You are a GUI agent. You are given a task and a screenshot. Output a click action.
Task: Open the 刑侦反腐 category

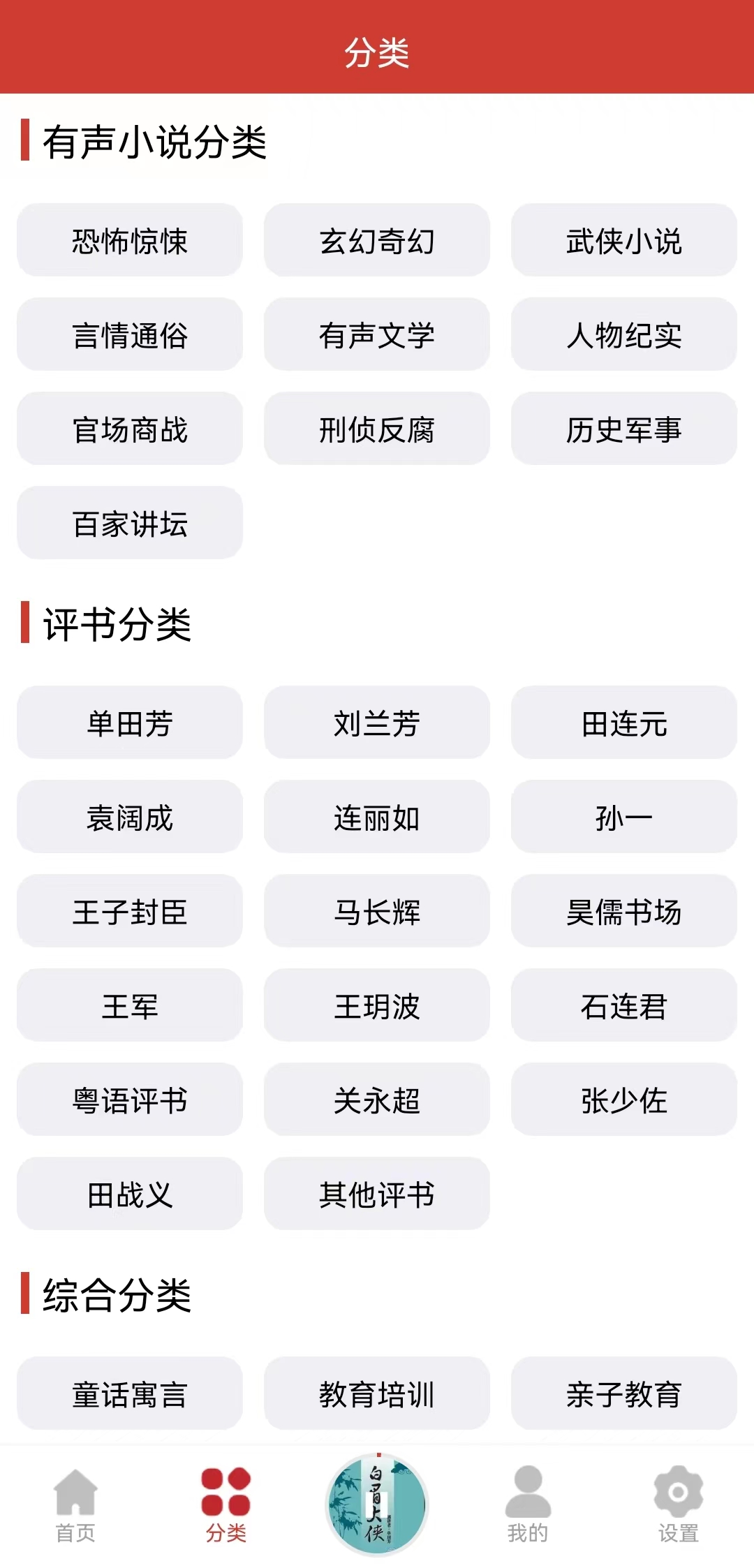click(x=377, y=429)
